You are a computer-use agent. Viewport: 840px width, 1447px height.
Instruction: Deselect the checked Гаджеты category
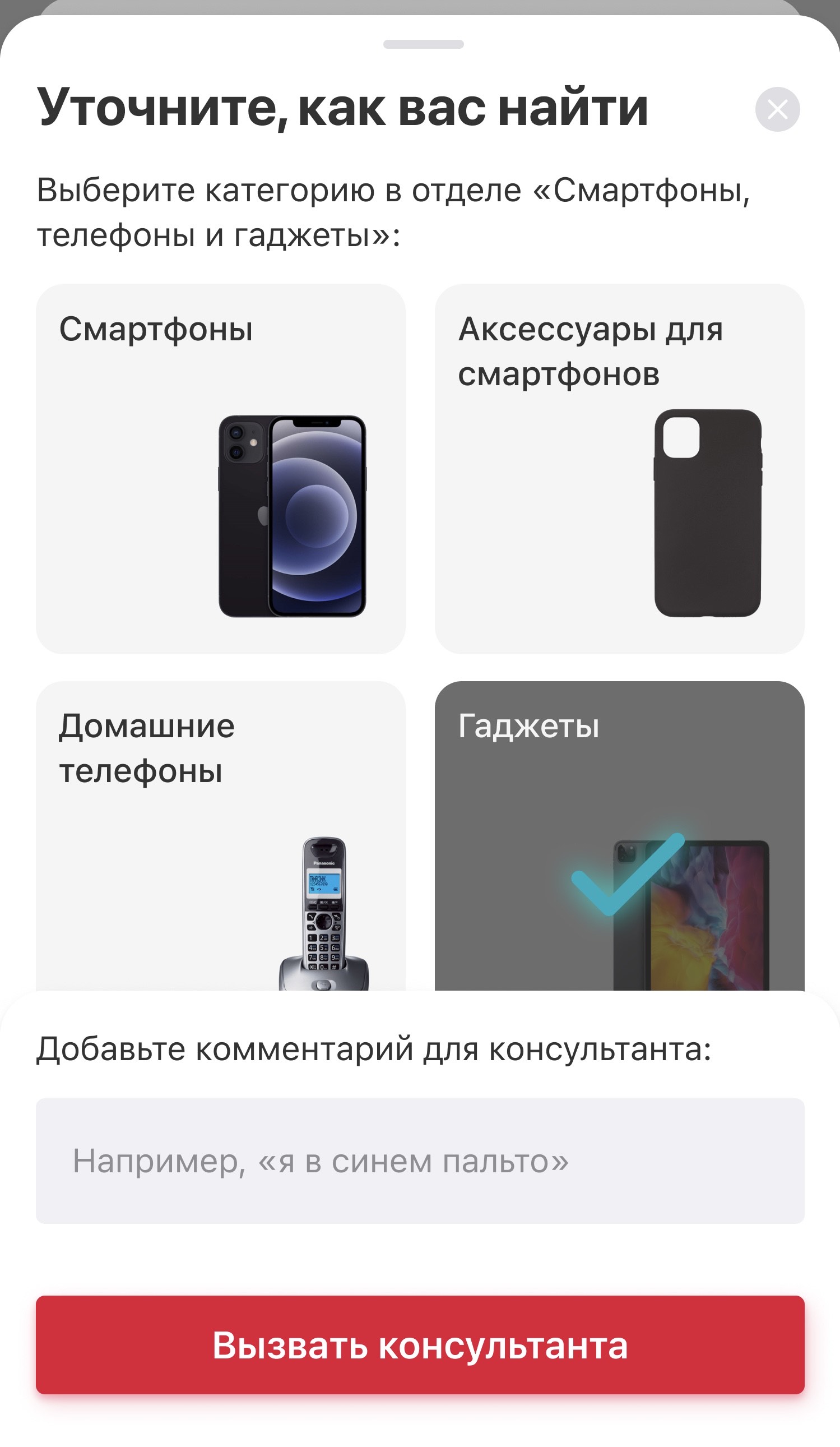(x=619, y=835)
